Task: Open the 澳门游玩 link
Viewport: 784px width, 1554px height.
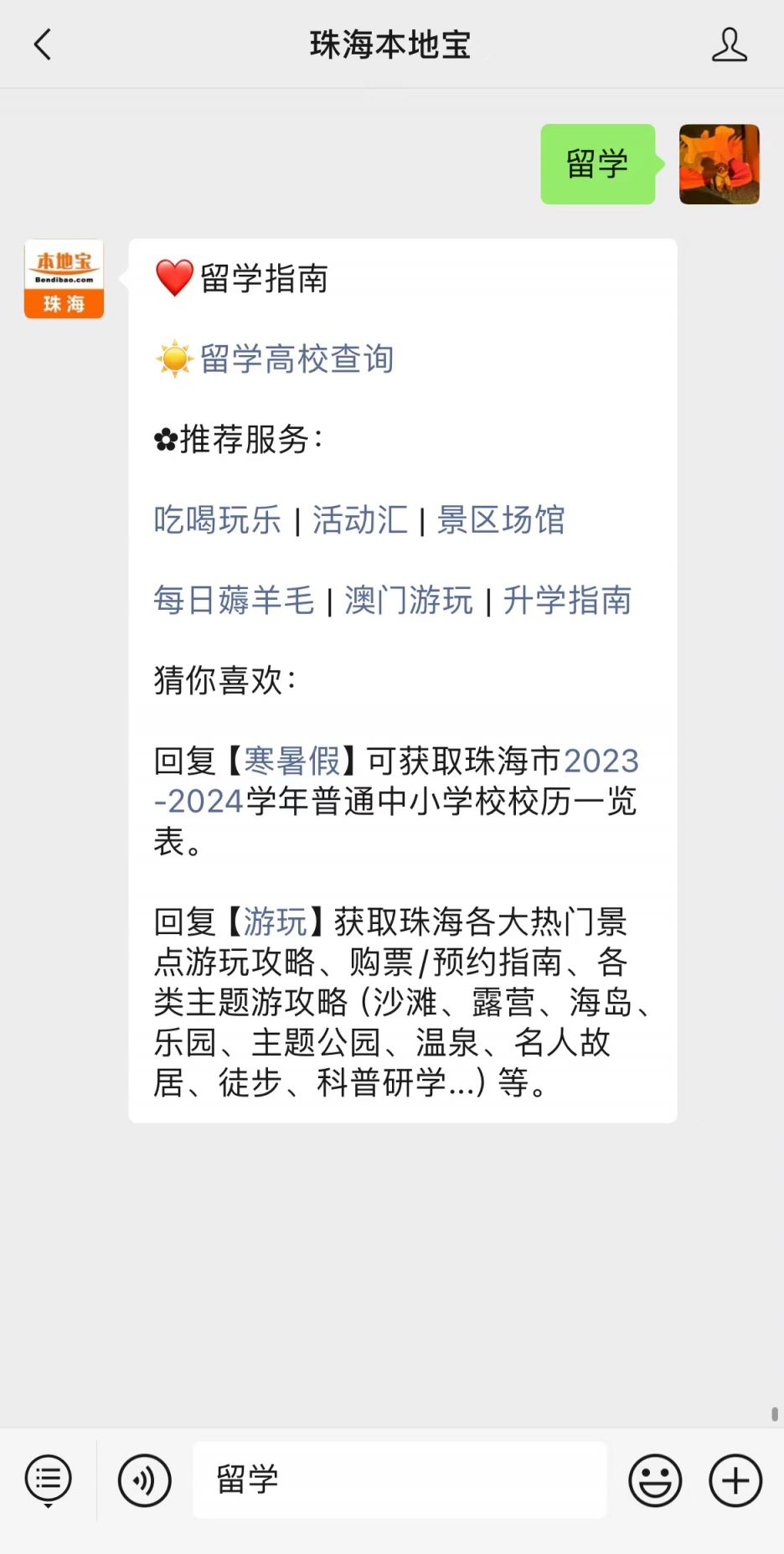Action: pyautogui.click(x=409, y=601)
